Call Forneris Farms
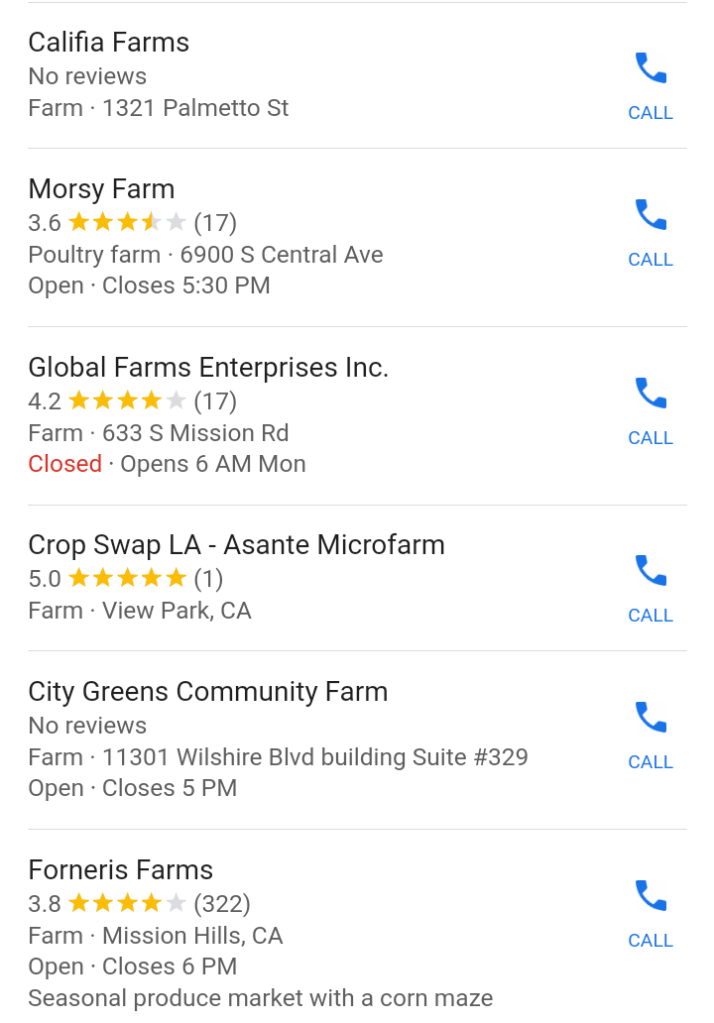This screenshot has height=1023, width=714. tap(650, 912)
